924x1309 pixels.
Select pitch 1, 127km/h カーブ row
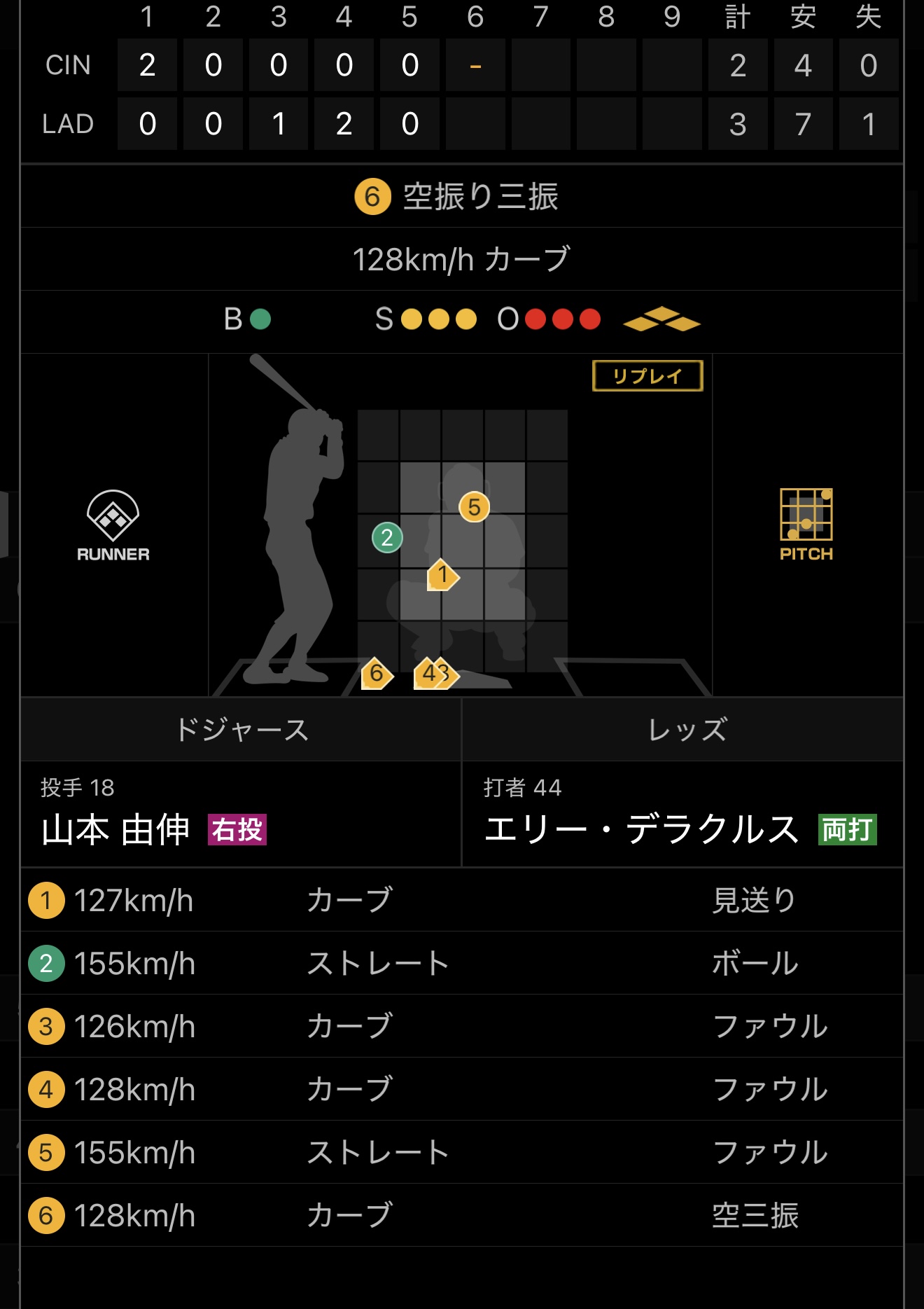pyautogui.click(x=462, y=900)
